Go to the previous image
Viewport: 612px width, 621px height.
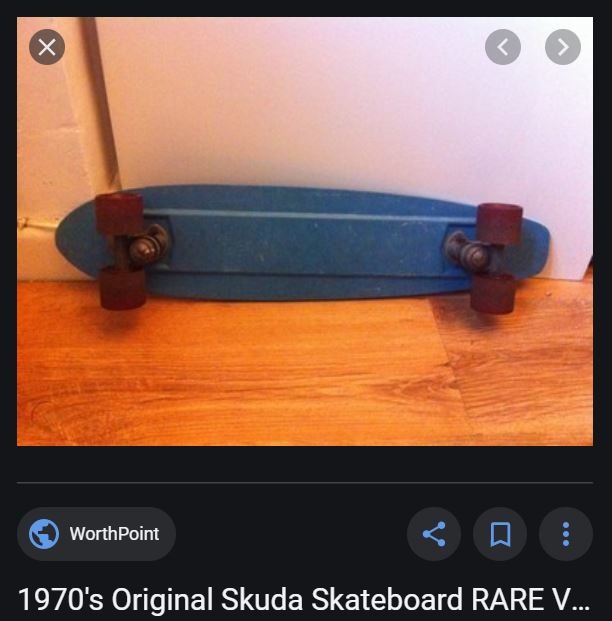coord(503,47)
